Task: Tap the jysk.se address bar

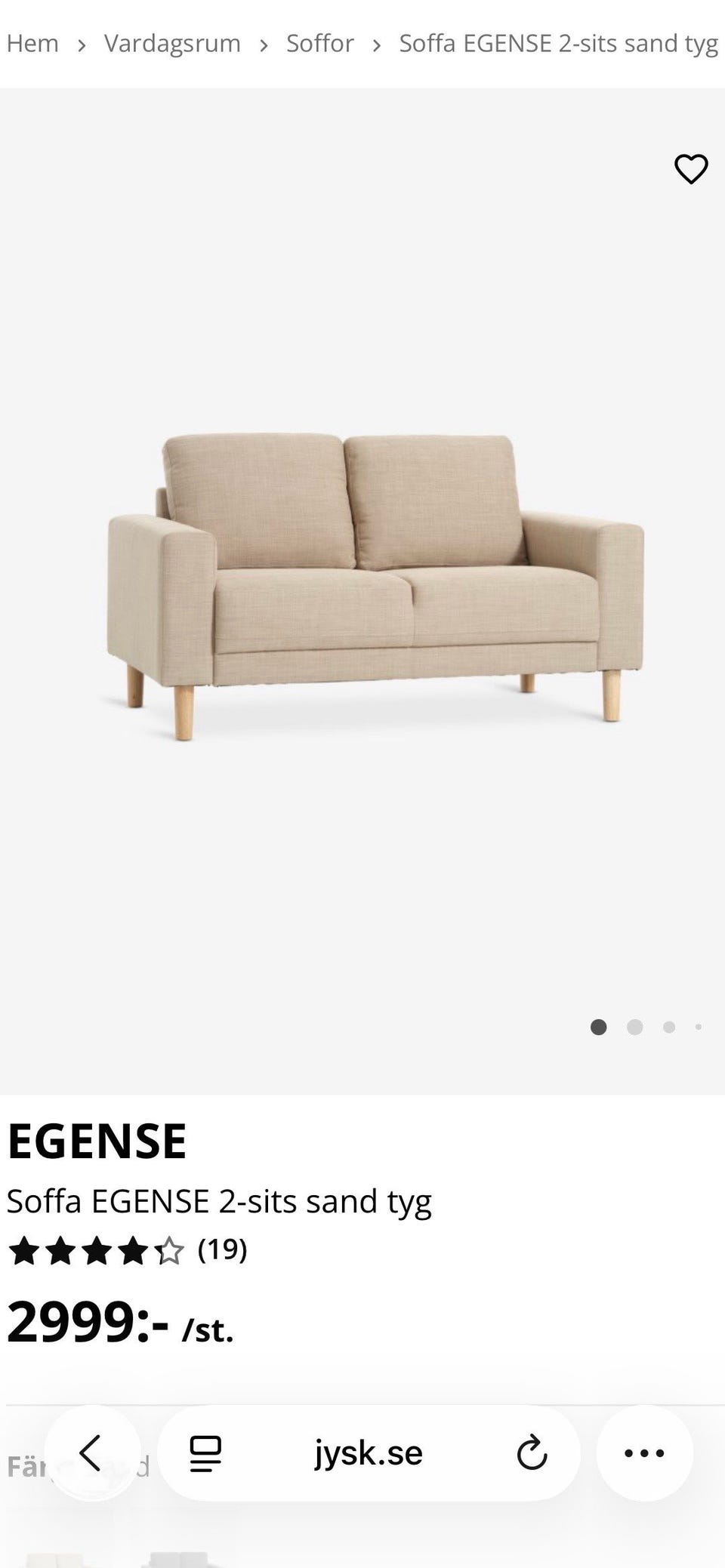Action: pos(369,1452)
